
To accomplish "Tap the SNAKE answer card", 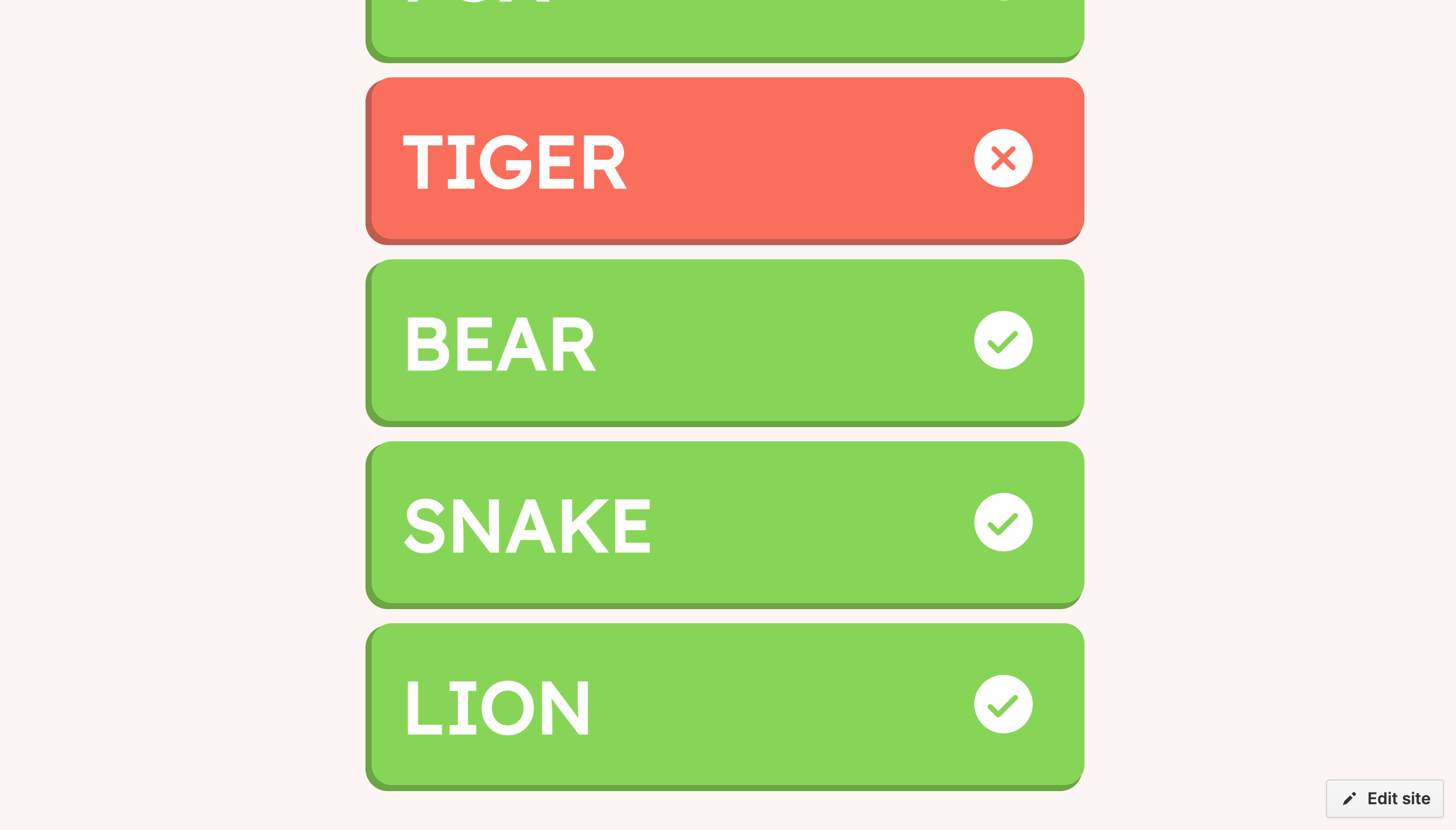I will pos(724,523).
